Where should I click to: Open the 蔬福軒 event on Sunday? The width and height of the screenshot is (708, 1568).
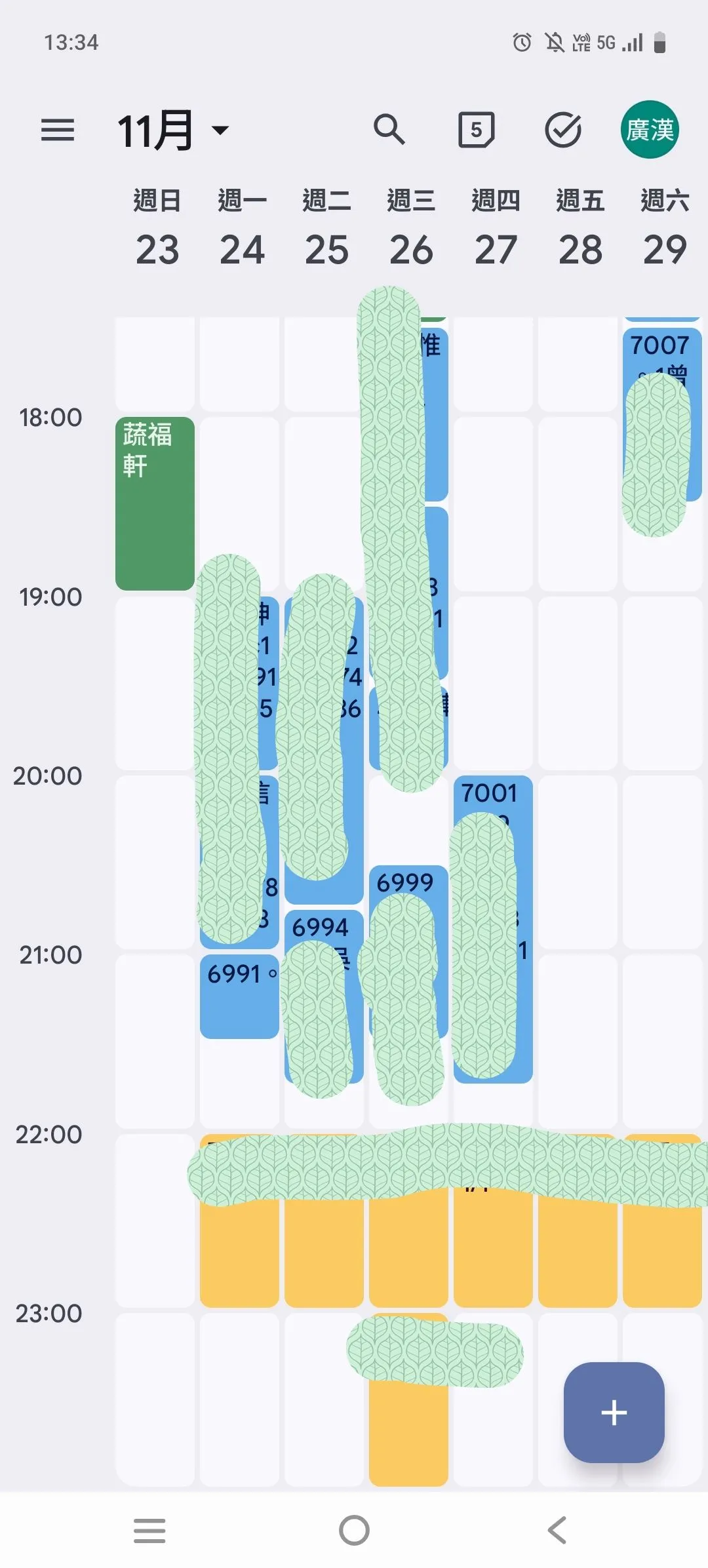click(x=155, y=503)
